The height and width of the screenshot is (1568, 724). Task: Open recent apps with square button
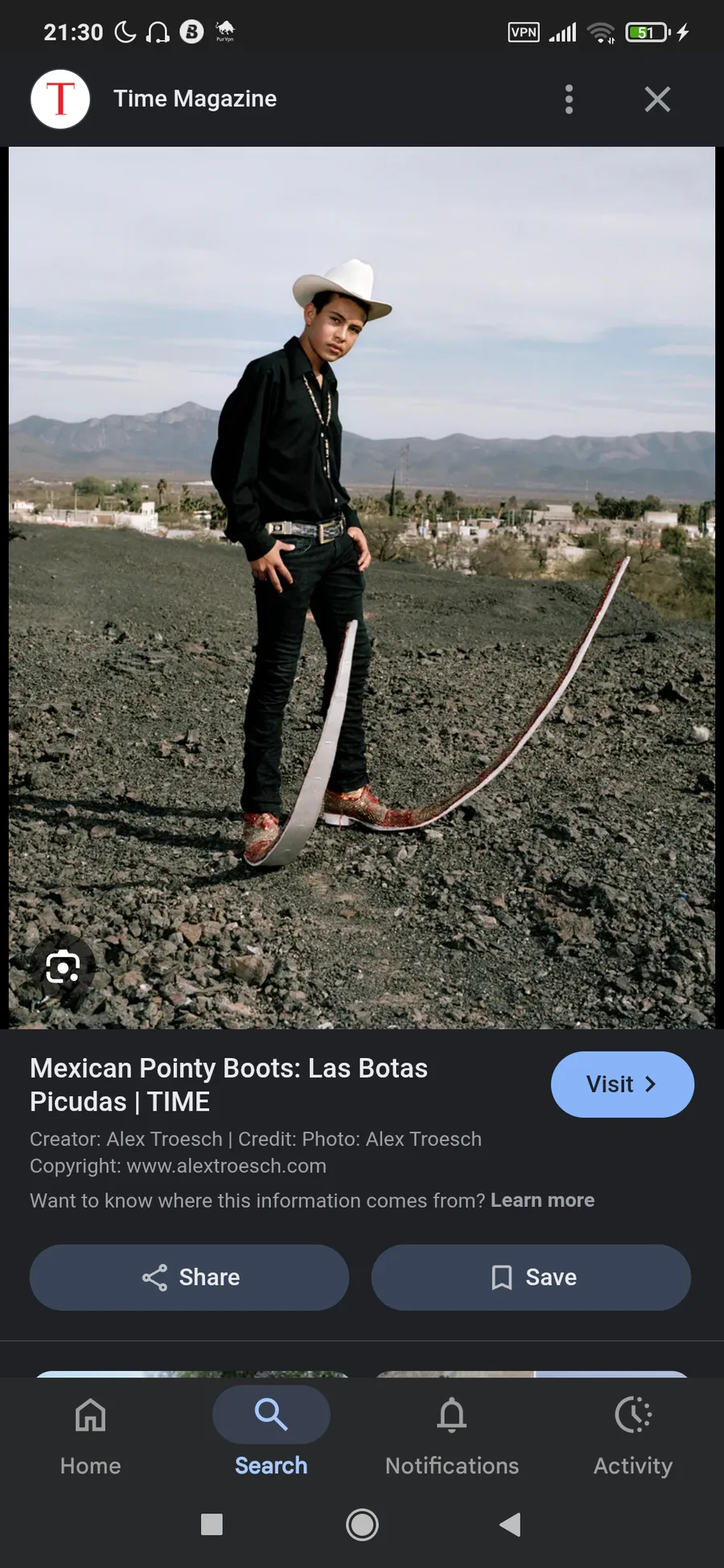point(212,1524)
